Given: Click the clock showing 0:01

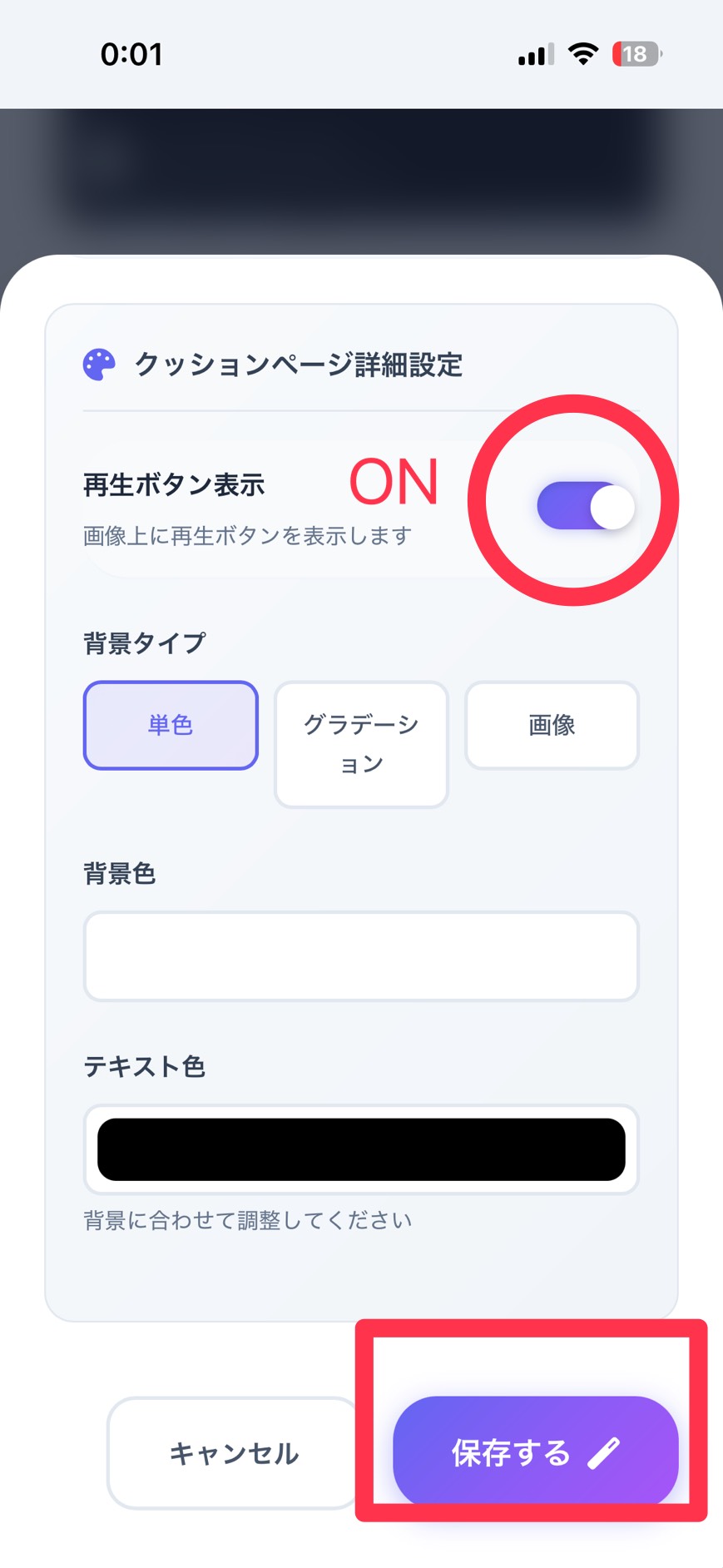Looking at the screenshot, I should 133,55.
